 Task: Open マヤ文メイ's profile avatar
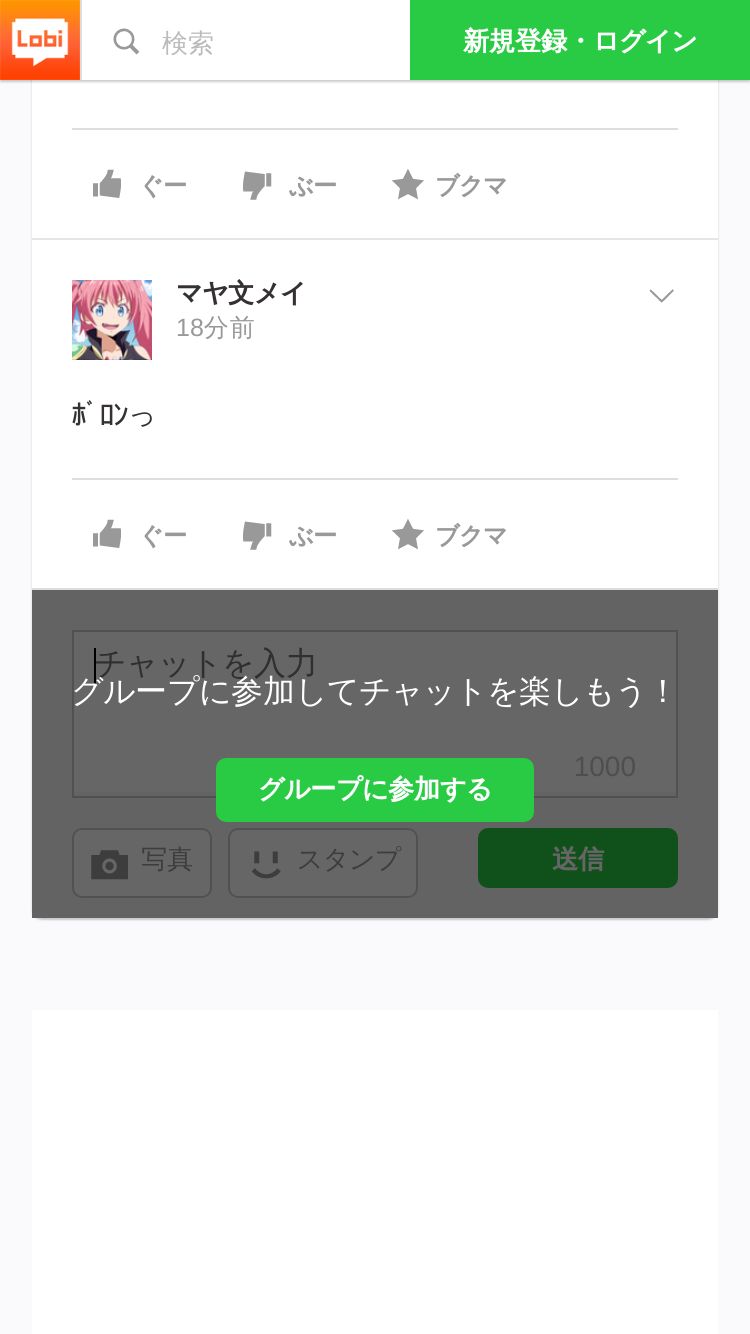pos(112,320)
